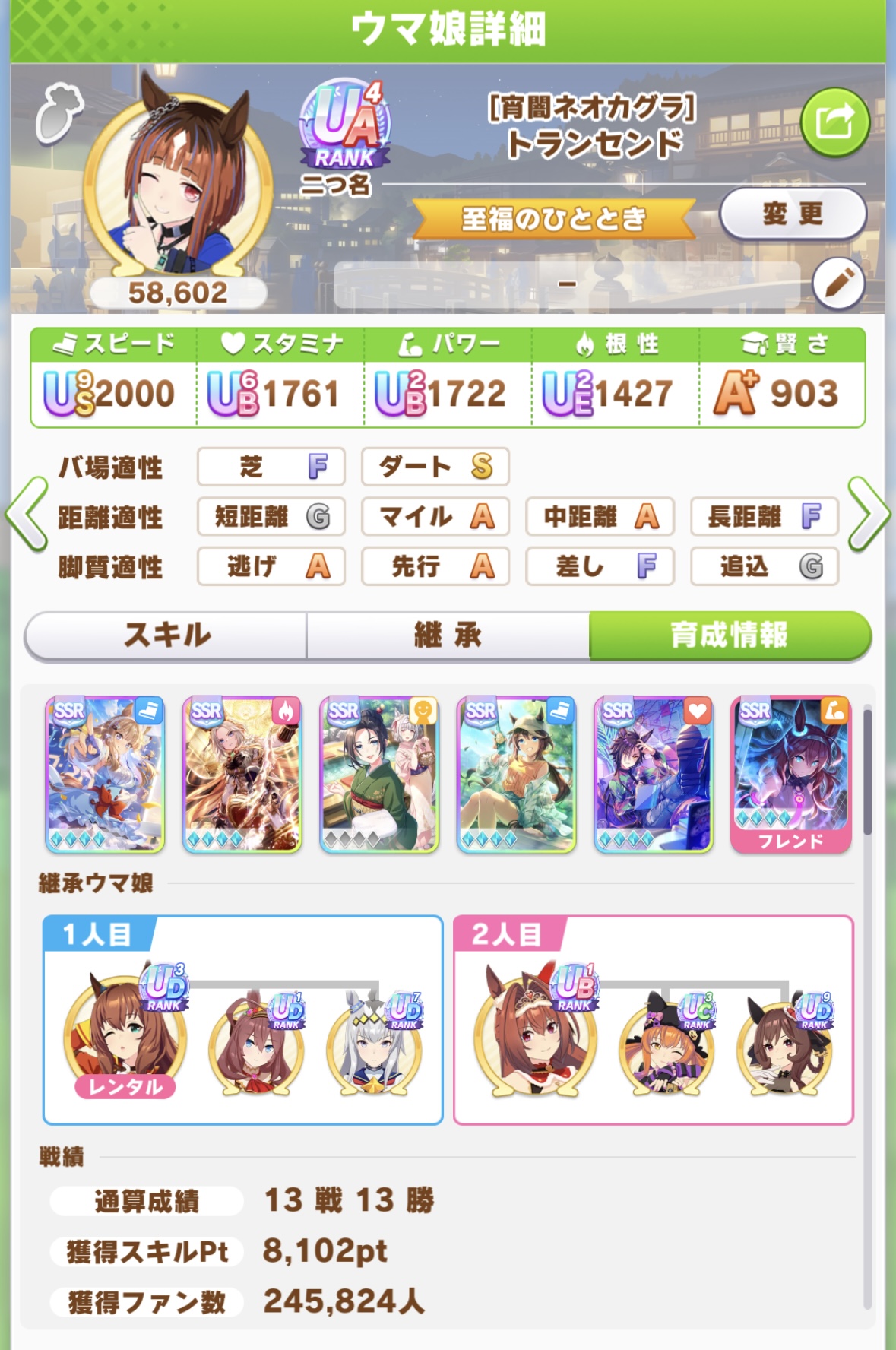Select the 育成情報 tab
The image size is (896, 1350).
click(x=729, y=635)
